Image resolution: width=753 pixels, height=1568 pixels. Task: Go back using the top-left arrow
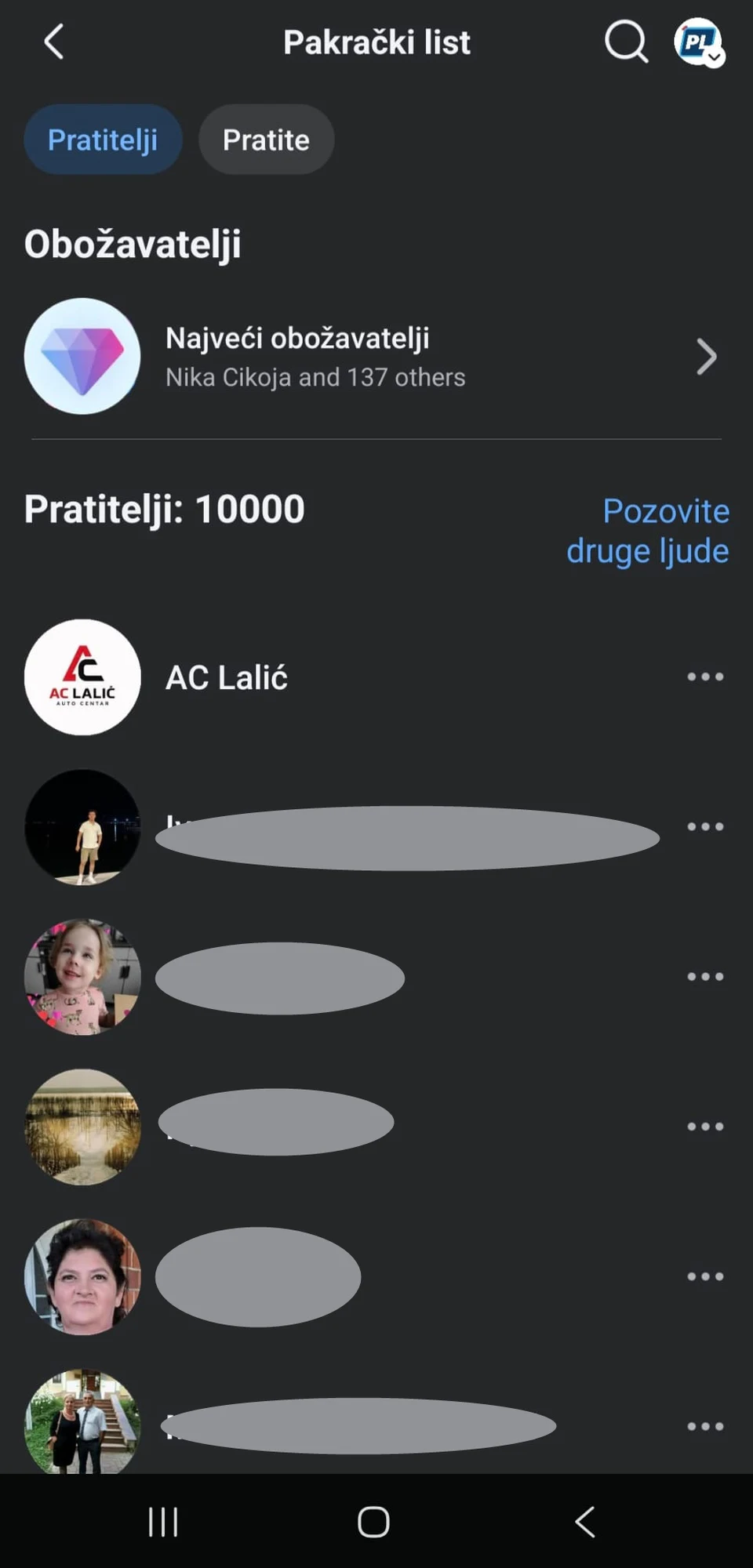(x=53, y=42)
